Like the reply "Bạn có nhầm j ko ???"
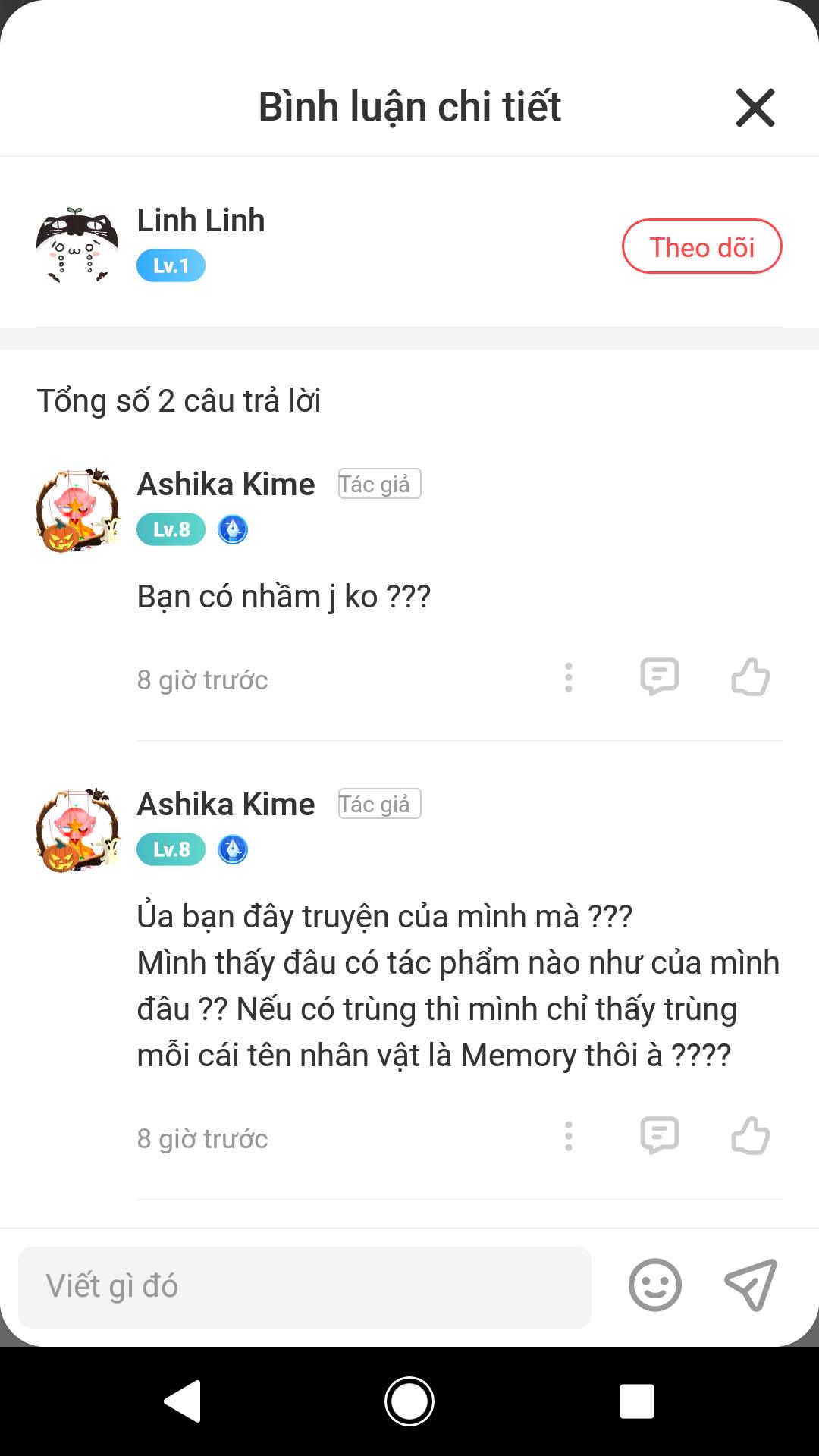This screenshot has height=1456, width=819. (750, 676)
